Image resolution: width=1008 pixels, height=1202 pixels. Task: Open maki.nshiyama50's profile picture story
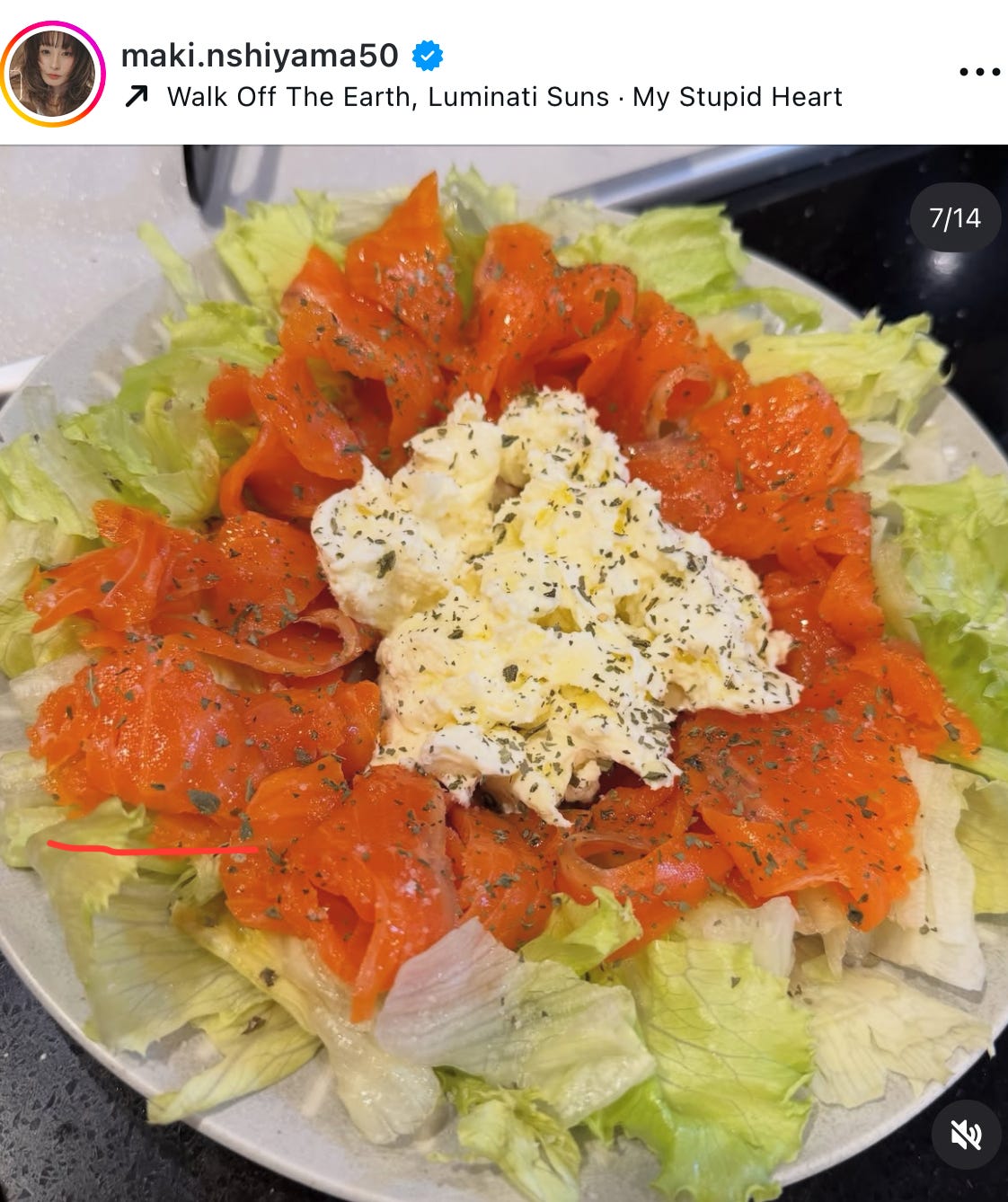(x=51, y=74)
